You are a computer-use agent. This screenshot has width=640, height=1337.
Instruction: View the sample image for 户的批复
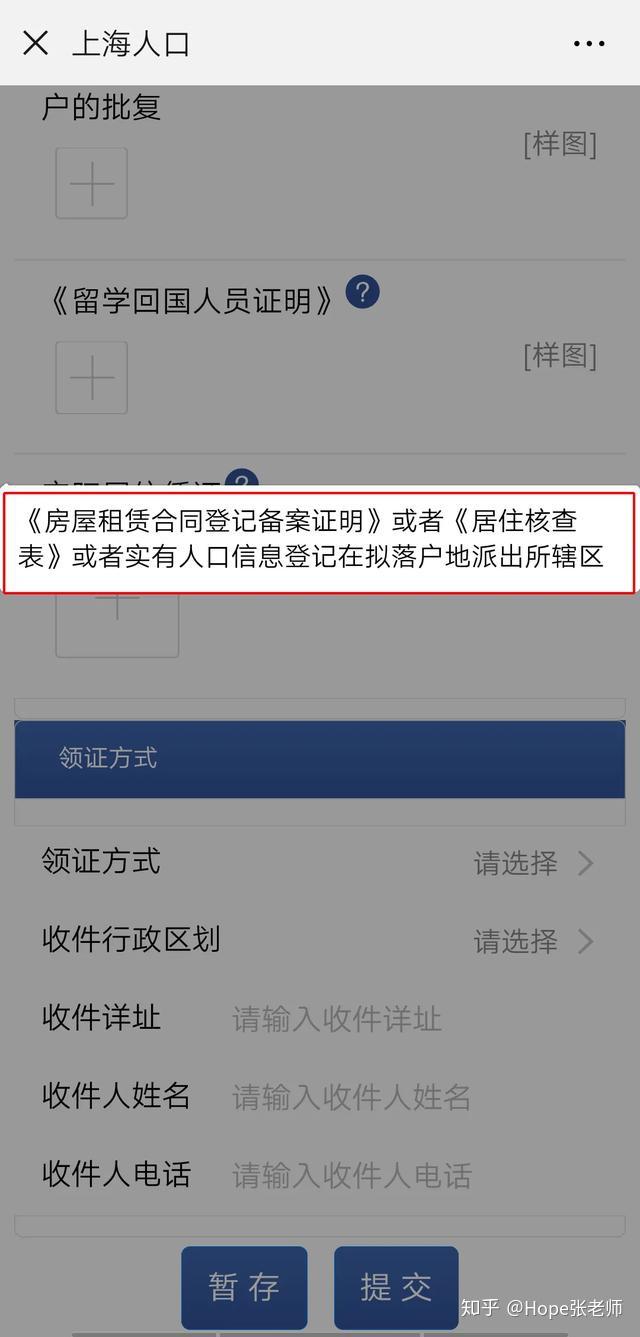(560, 144)
